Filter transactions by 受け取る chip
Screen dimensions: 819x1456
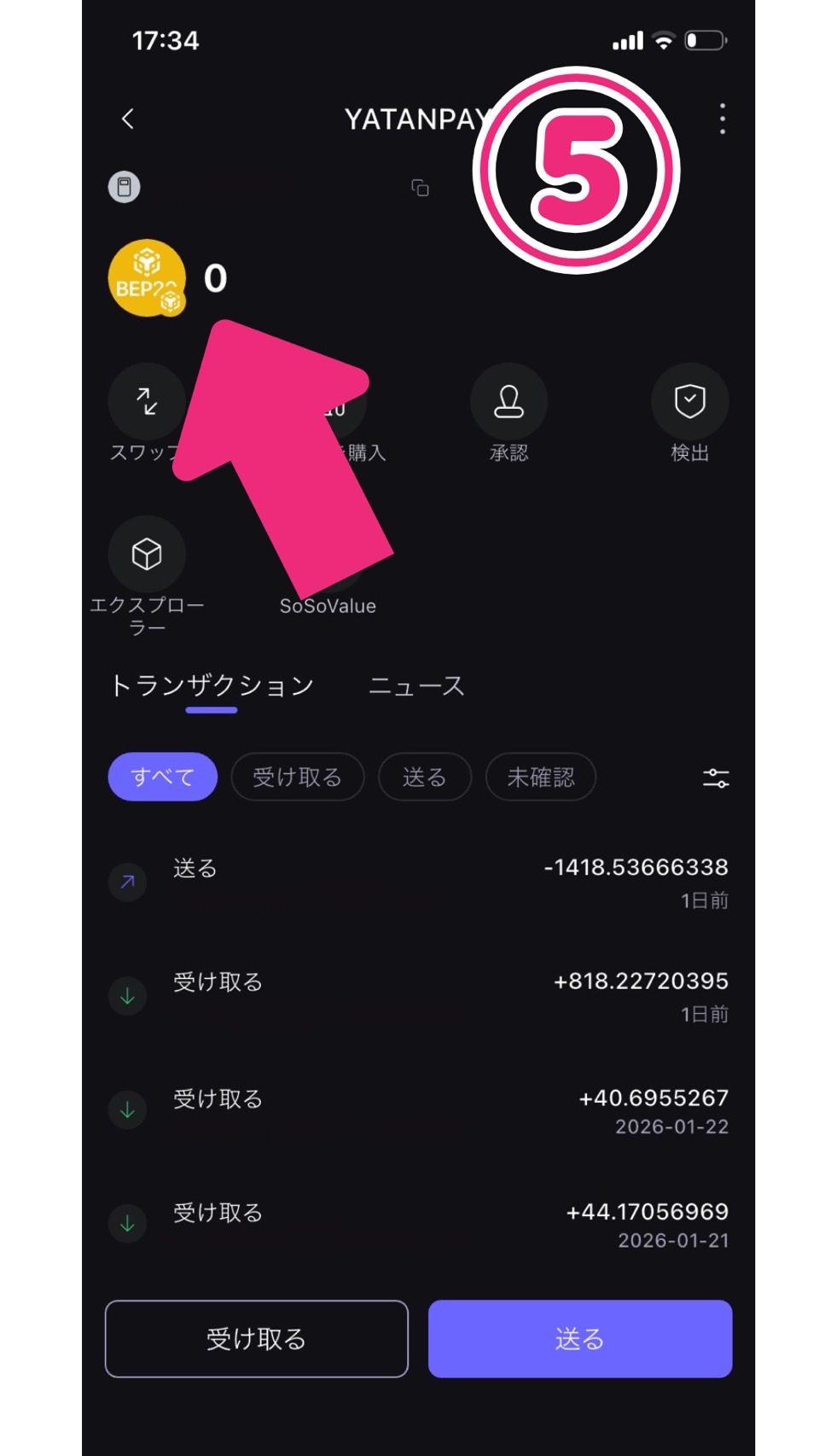298,777
